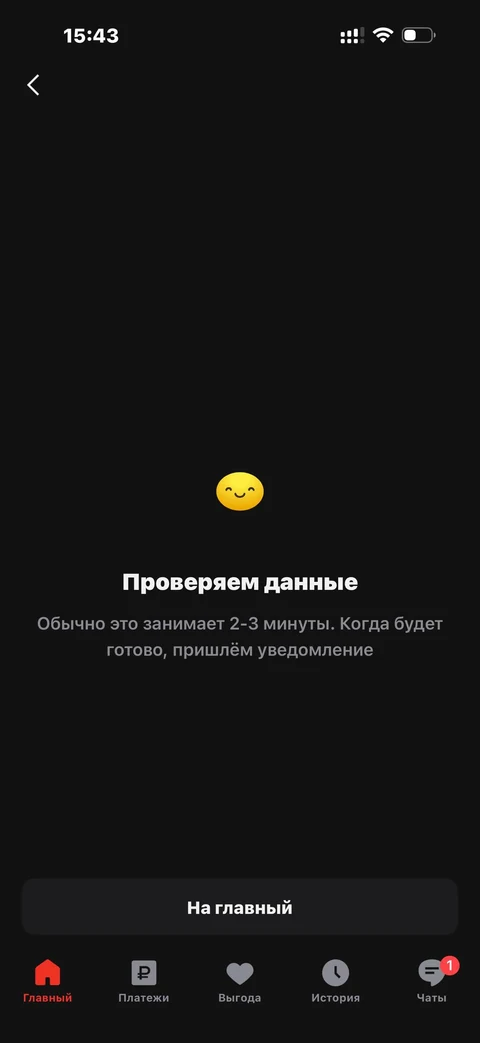480x1043 pixels.
Task: Tap the На главный button
Action: pyautogui.click(x=240, y=907)
